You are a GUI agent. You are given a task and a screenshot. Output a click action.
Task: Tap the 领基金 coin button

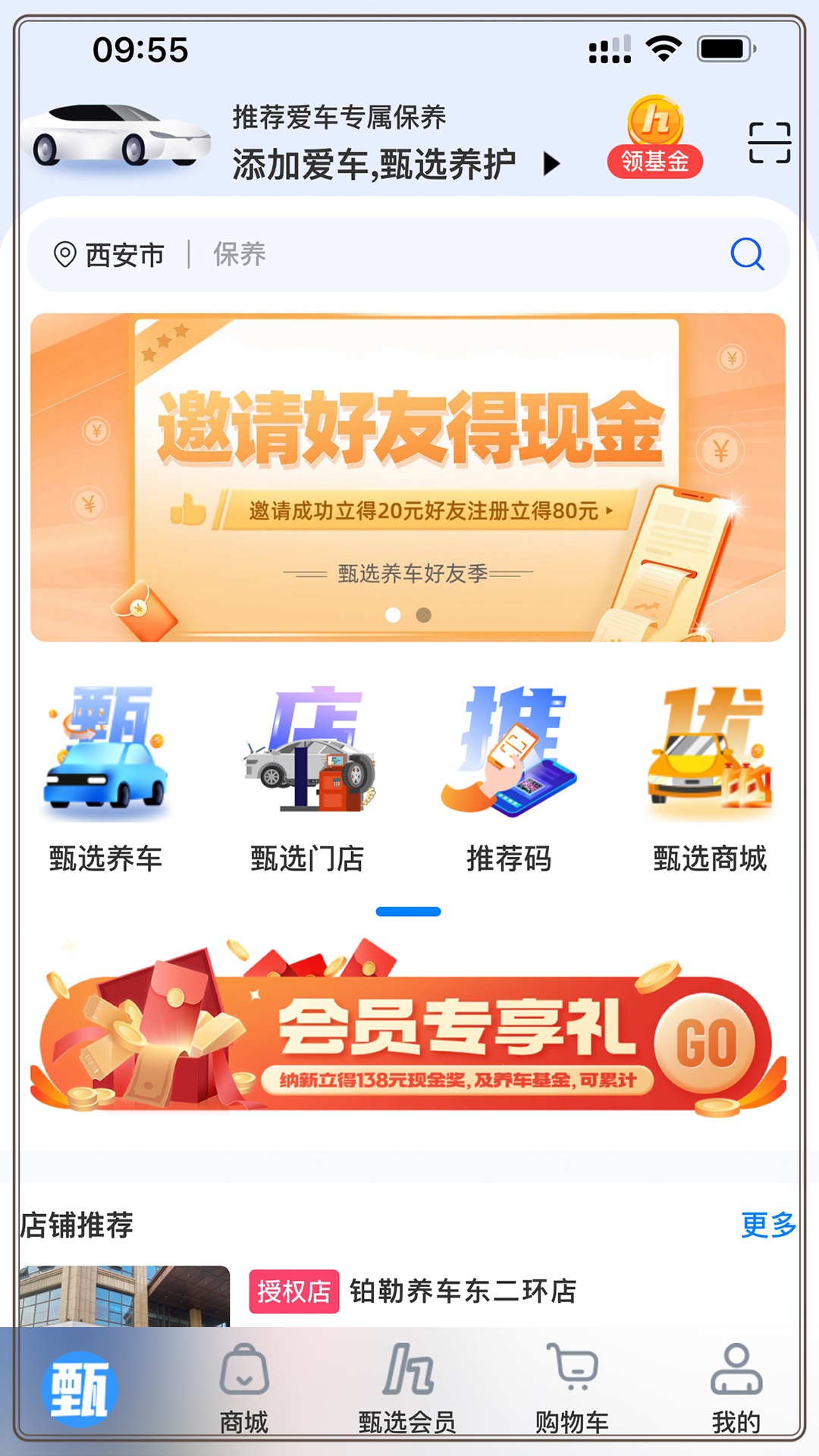(655, 137)
